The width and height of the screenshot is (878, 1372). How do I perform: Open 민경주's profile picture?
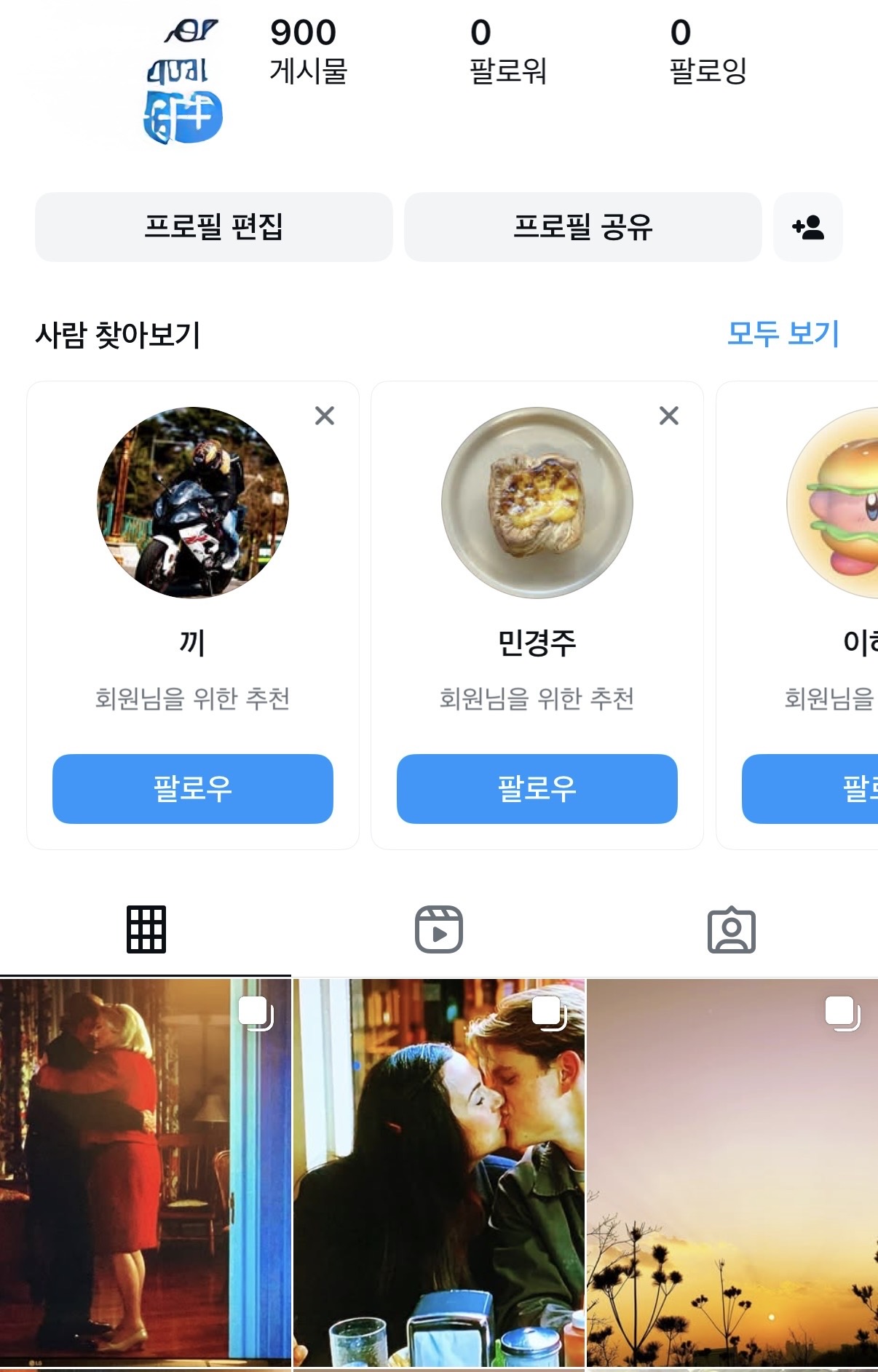[x=537, y=502]
